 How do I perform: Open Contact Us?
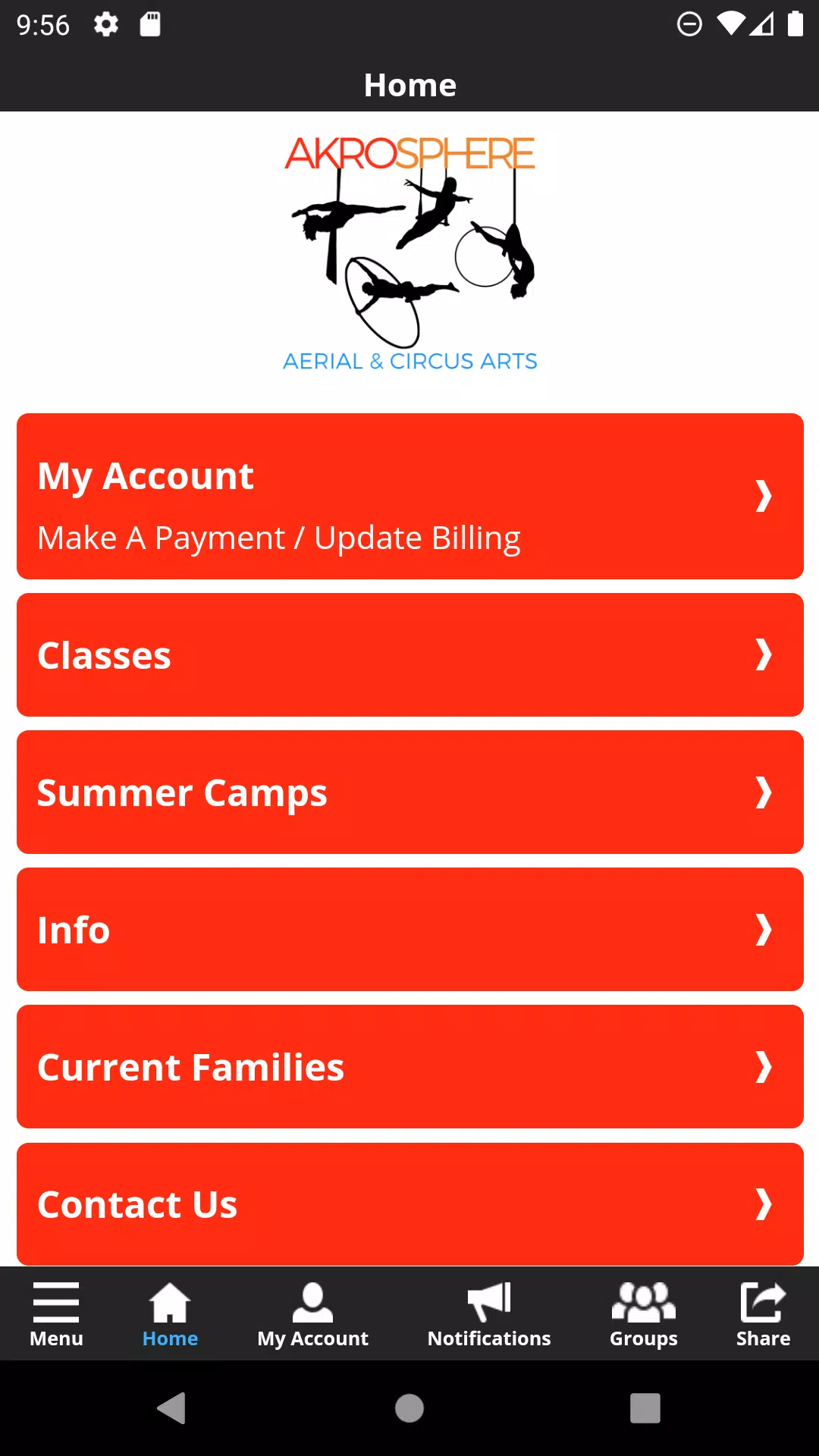(409, 1204)
